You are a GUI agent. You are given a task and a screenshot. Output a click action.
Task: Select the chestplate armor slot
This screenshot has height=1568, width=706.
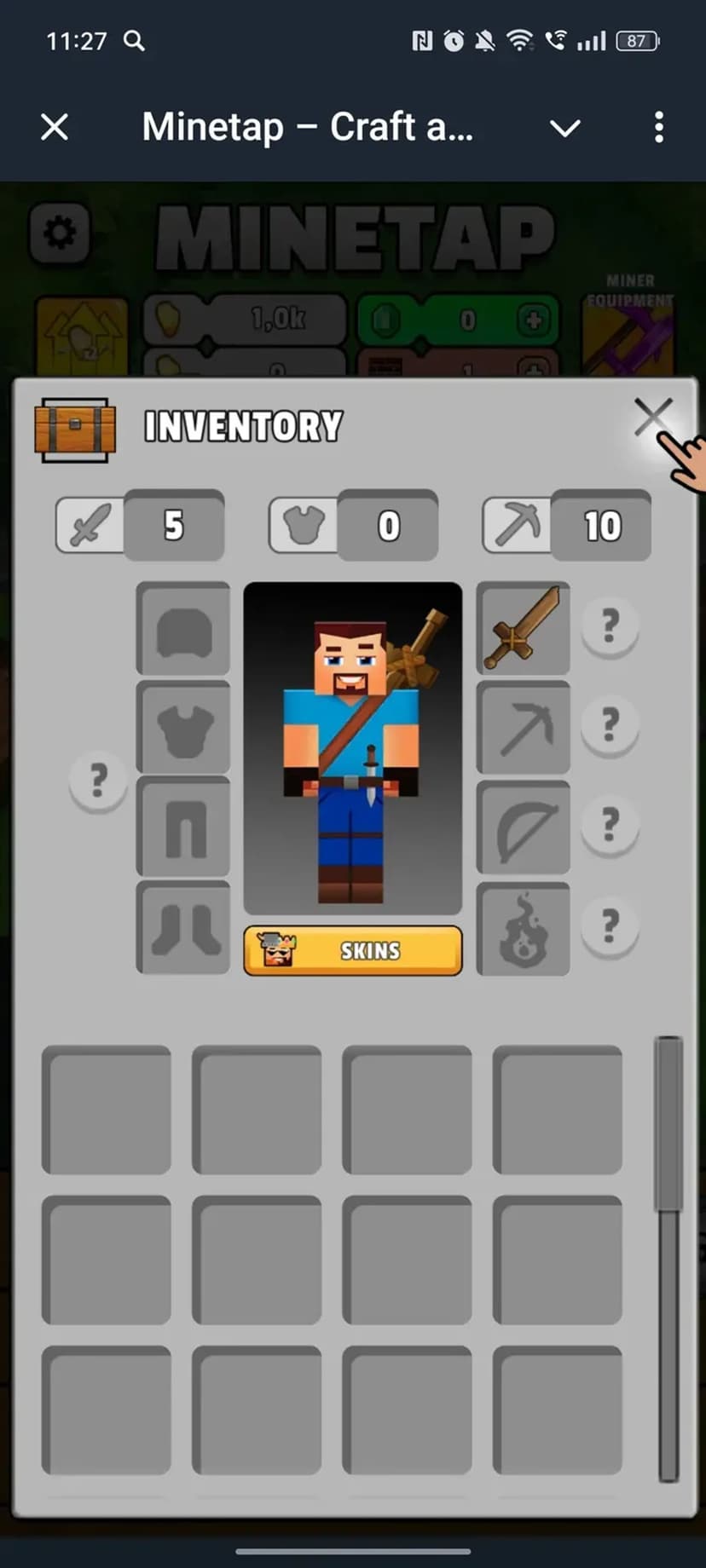coord(183,728)
